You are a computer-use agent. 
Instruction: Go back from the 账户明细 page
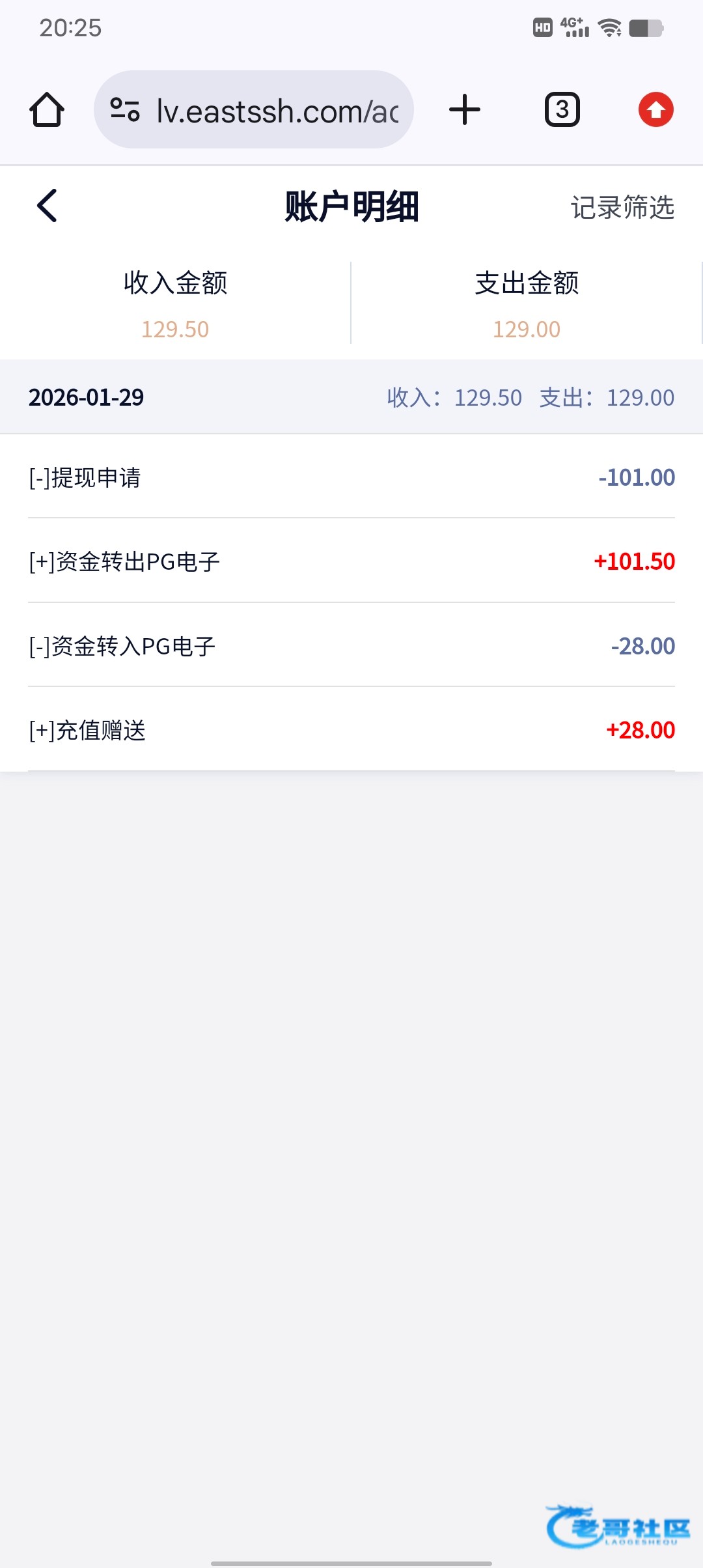click(47, 206)
